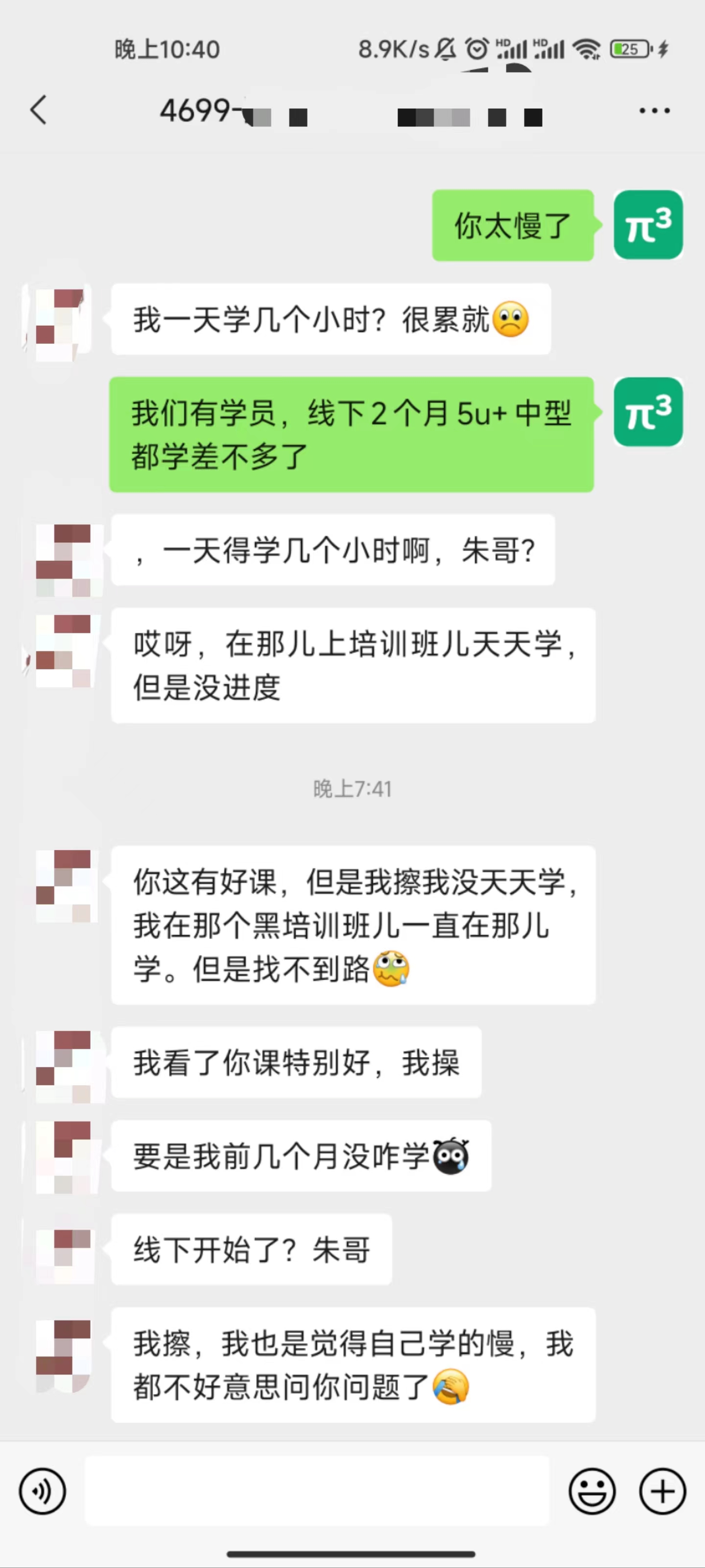Open the emoji sticker panel
The image size is (705, 1568).
592,1491
